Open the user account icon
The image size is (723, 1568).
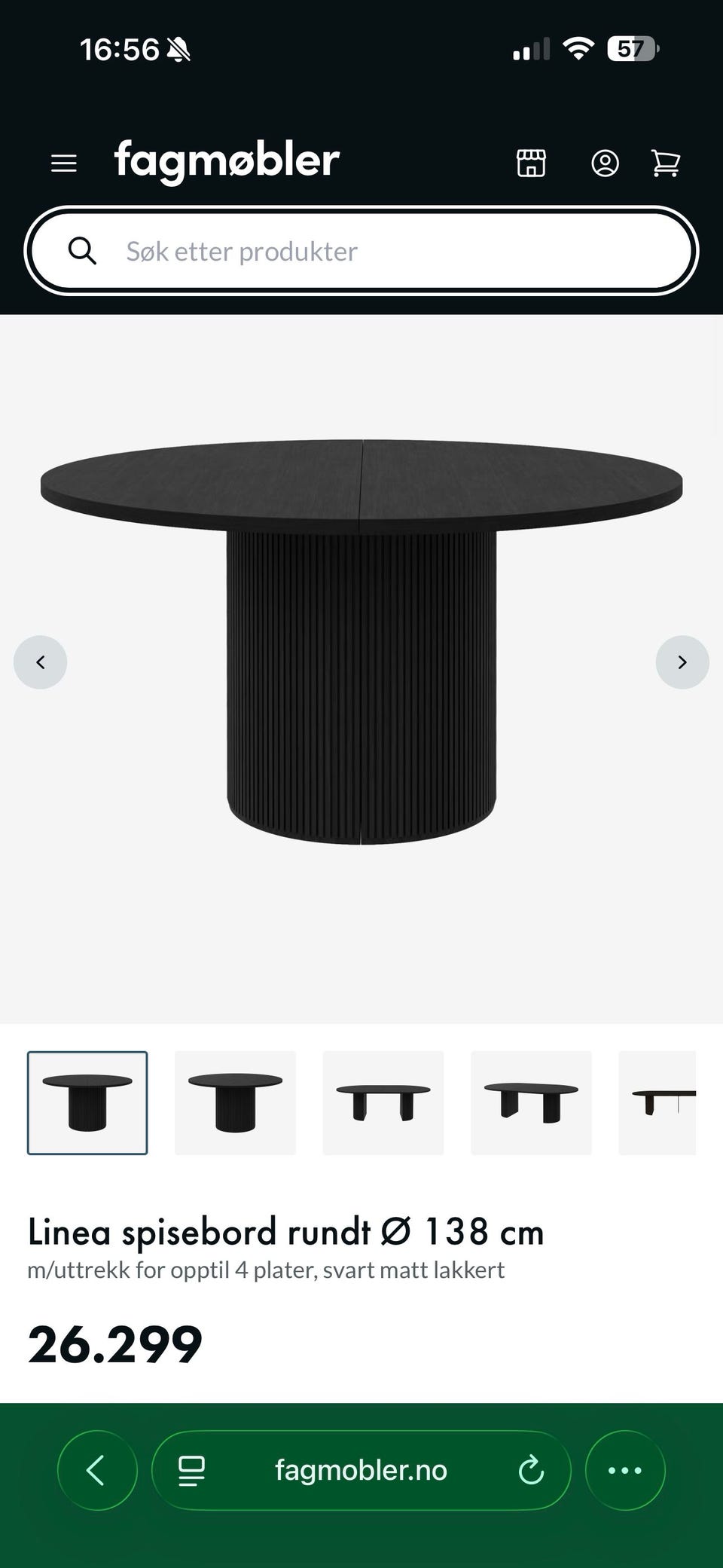(x=605, y=163)
